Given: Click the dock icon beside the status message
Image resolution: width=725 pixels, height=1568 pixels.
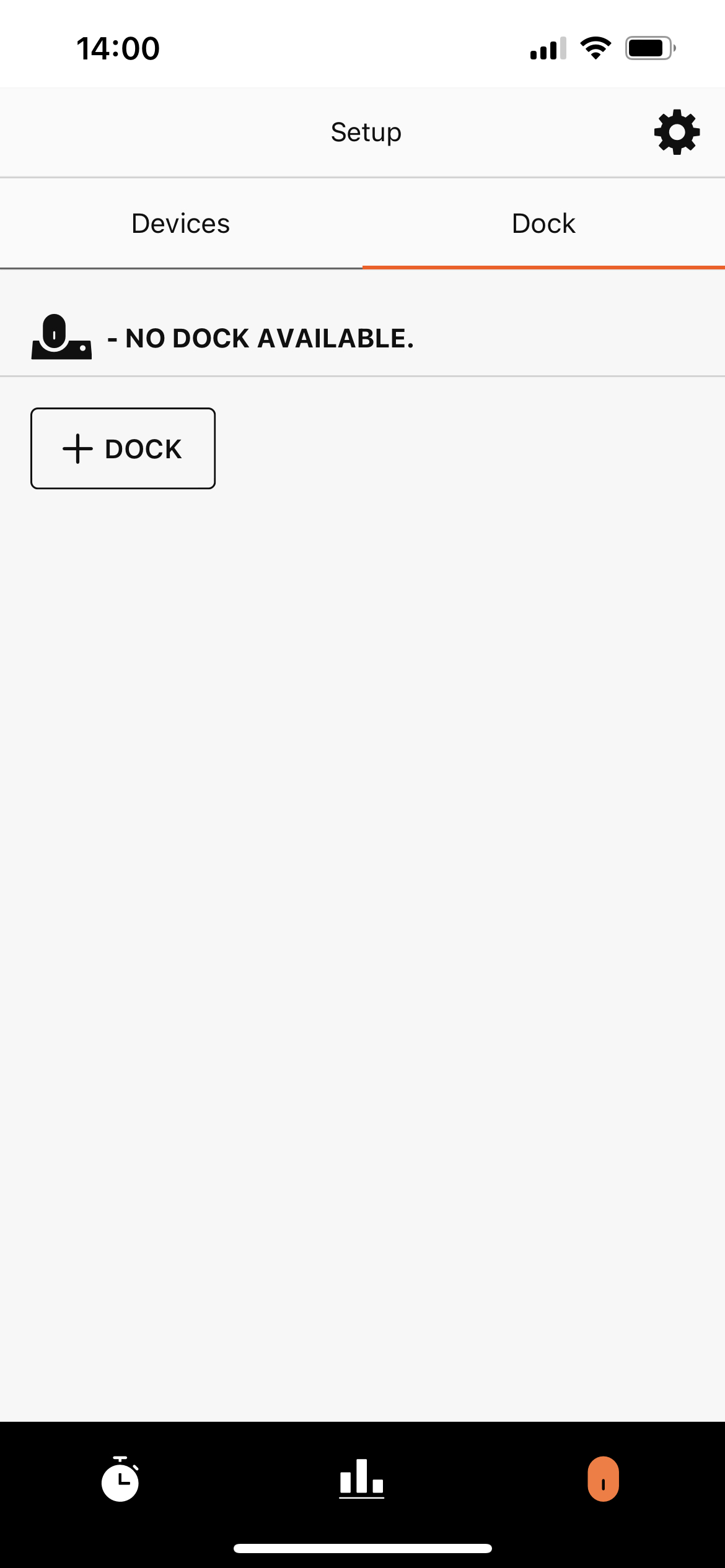Looking at the screenshot, I should click(x=62, y=338).
